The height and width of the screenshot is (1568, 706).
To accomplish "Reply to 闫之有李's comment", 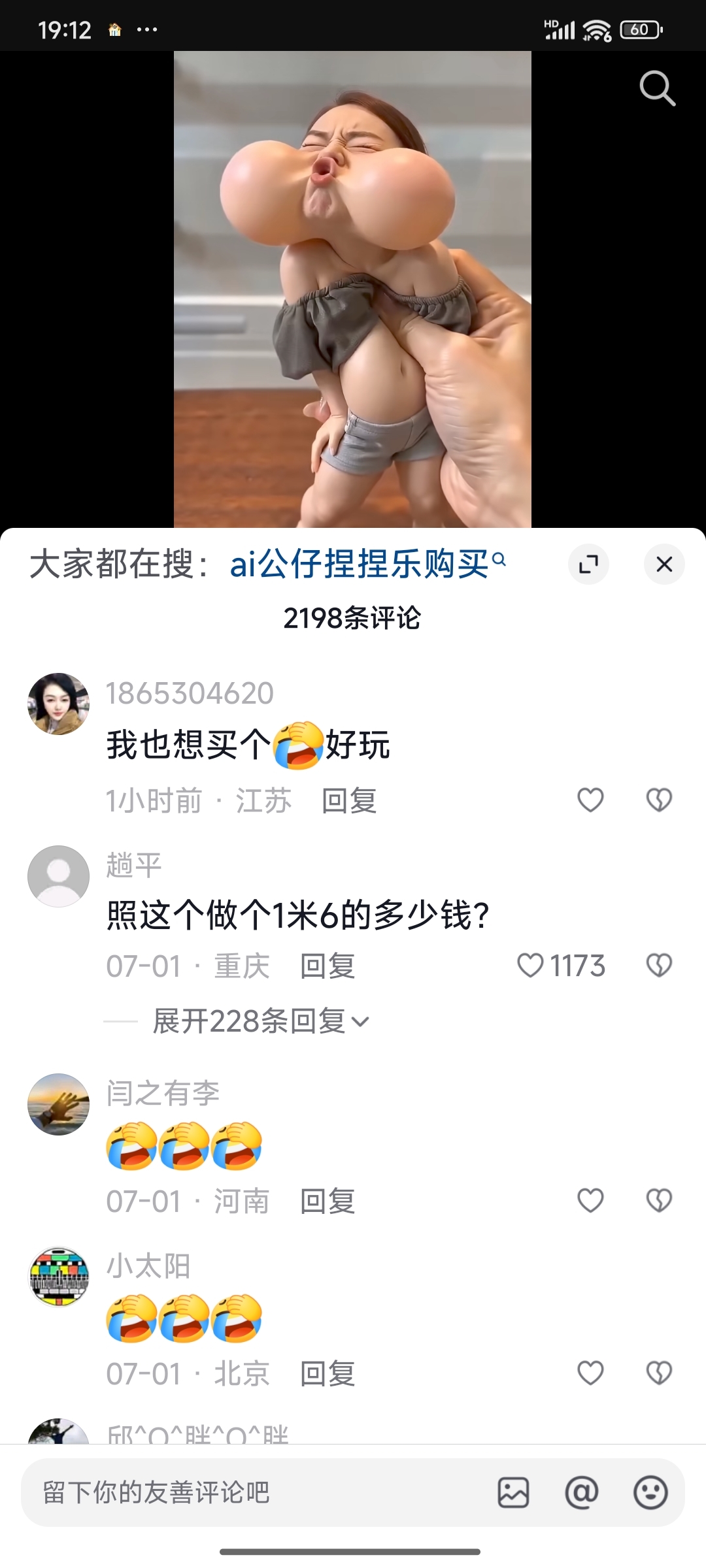I will pos(328,1201).
